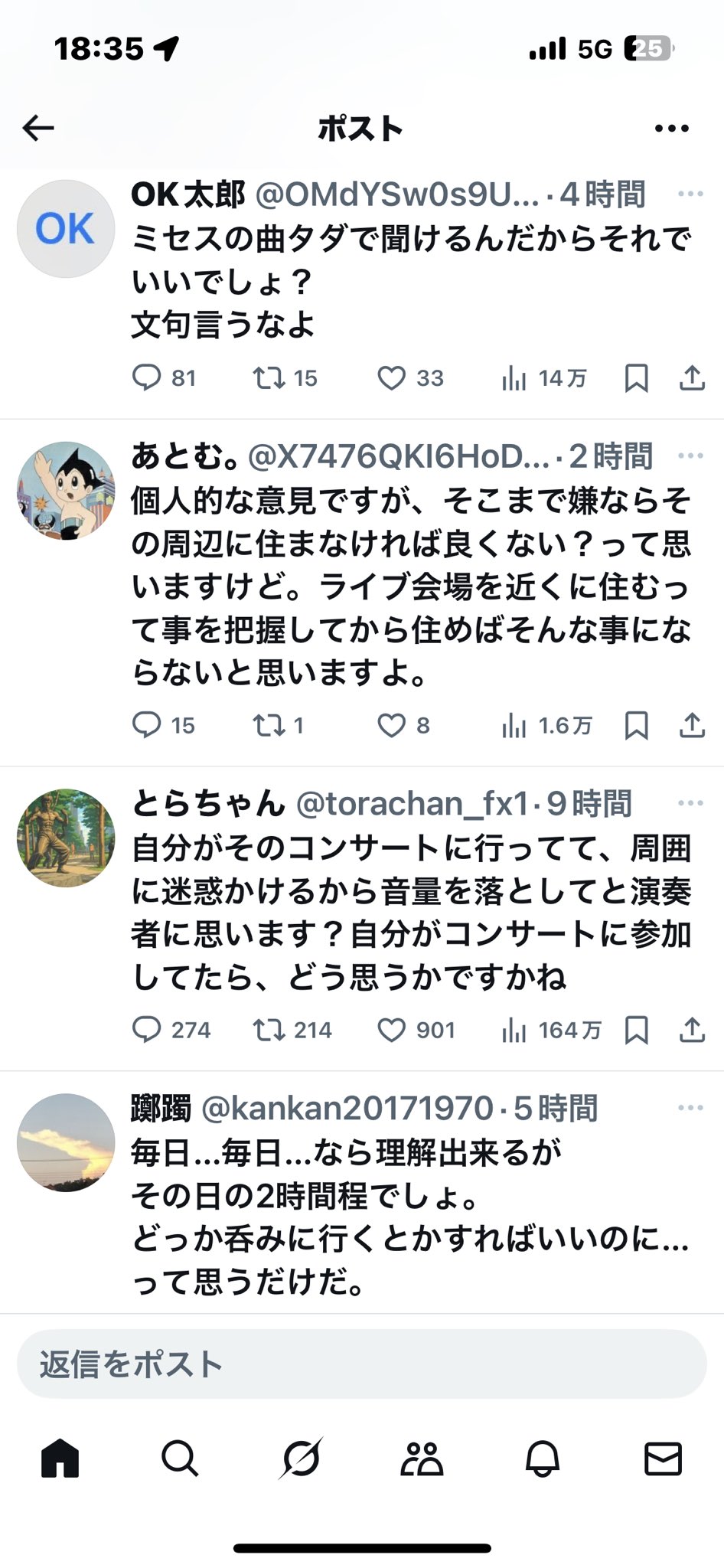This screenshot has width=724, height=1568.
Task: Open the Notifications bell tab
Action: click(x=543, y=1458)
